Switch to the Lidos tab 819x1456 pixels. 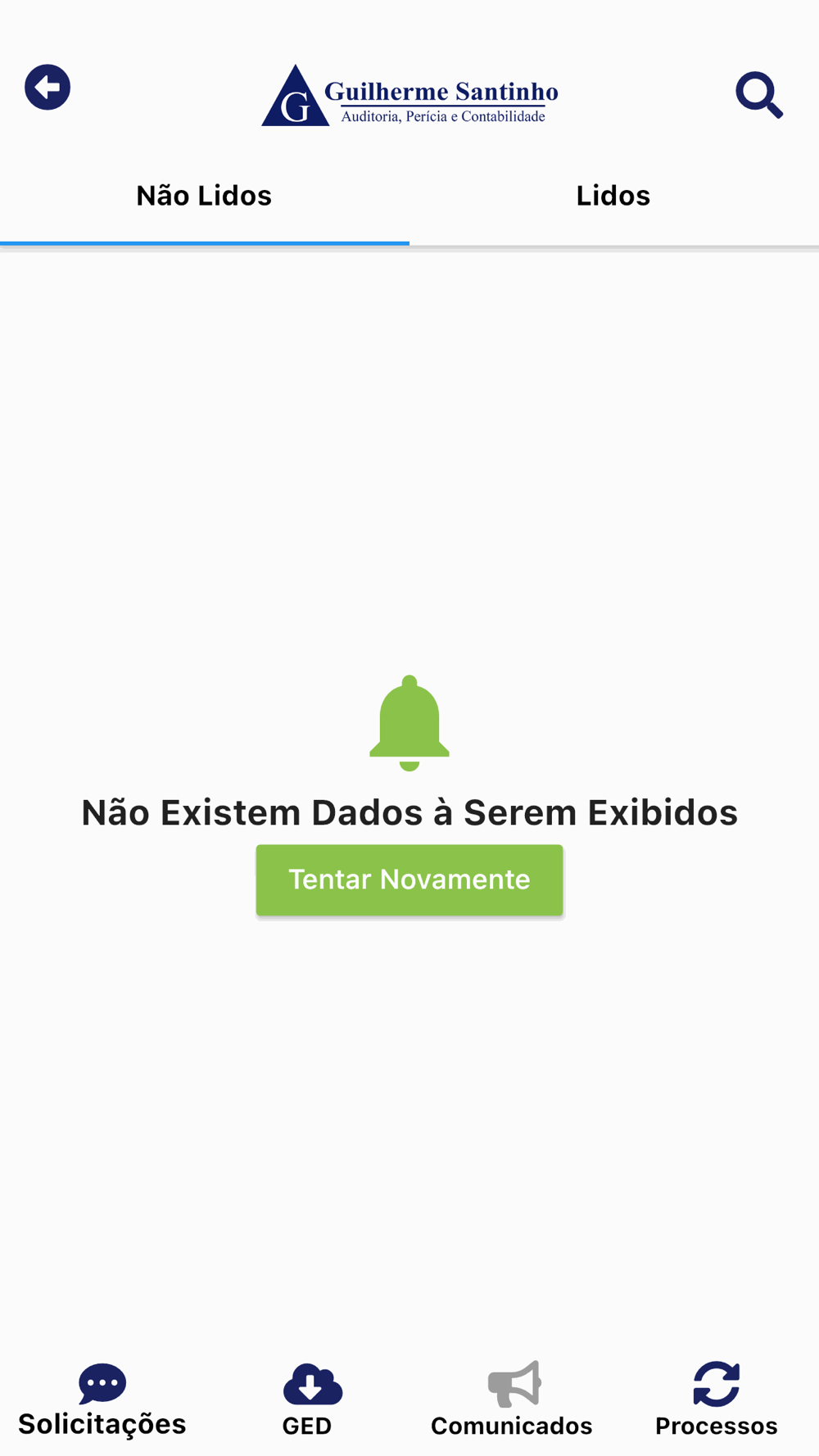pyautogui.click(x=613, y=196)
